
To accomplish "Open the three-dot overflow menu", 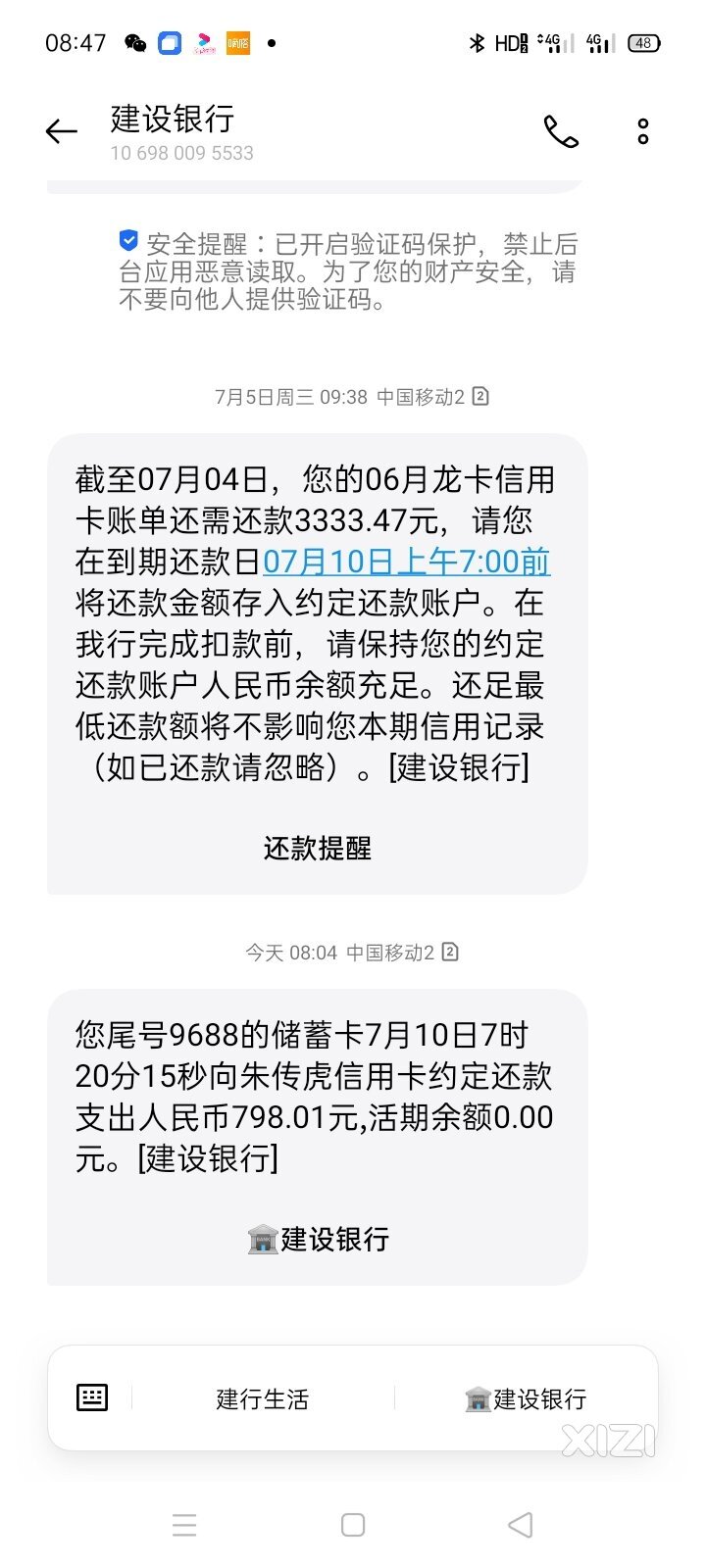I will point(643,131).
